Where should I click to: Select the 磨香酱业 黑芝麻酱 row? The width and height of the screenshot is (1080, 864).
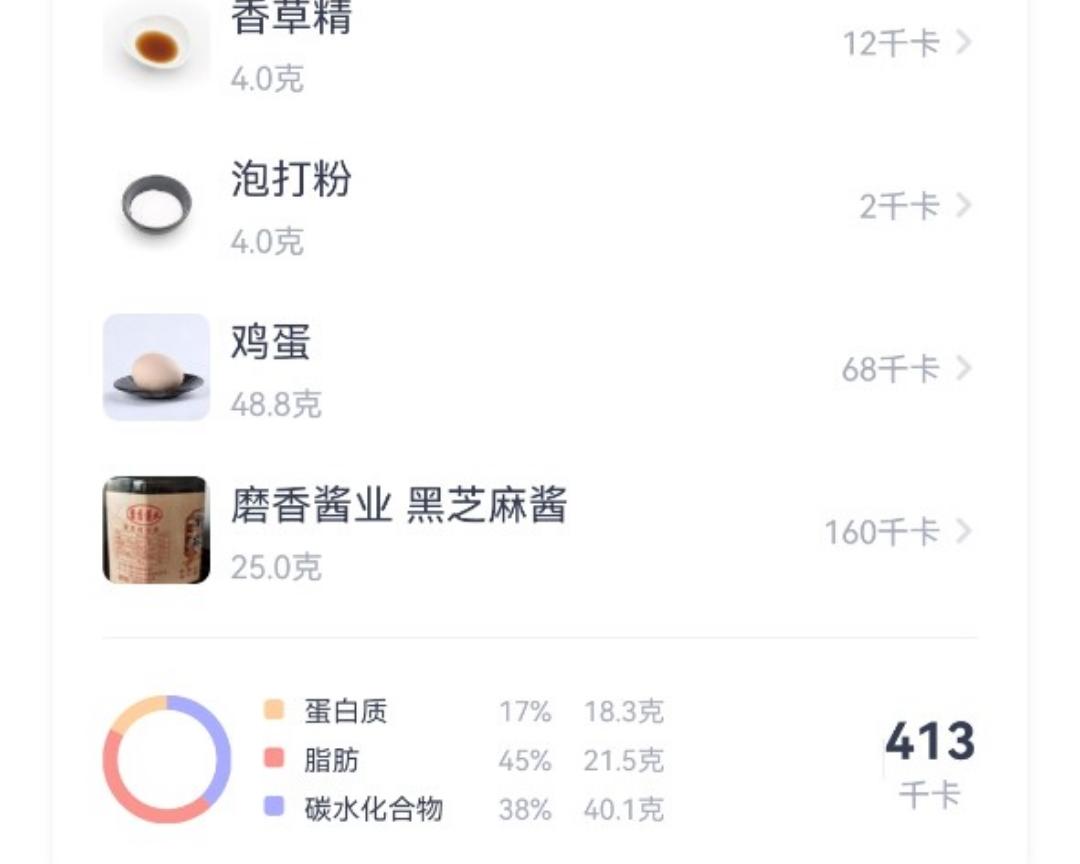click(540, 531)
